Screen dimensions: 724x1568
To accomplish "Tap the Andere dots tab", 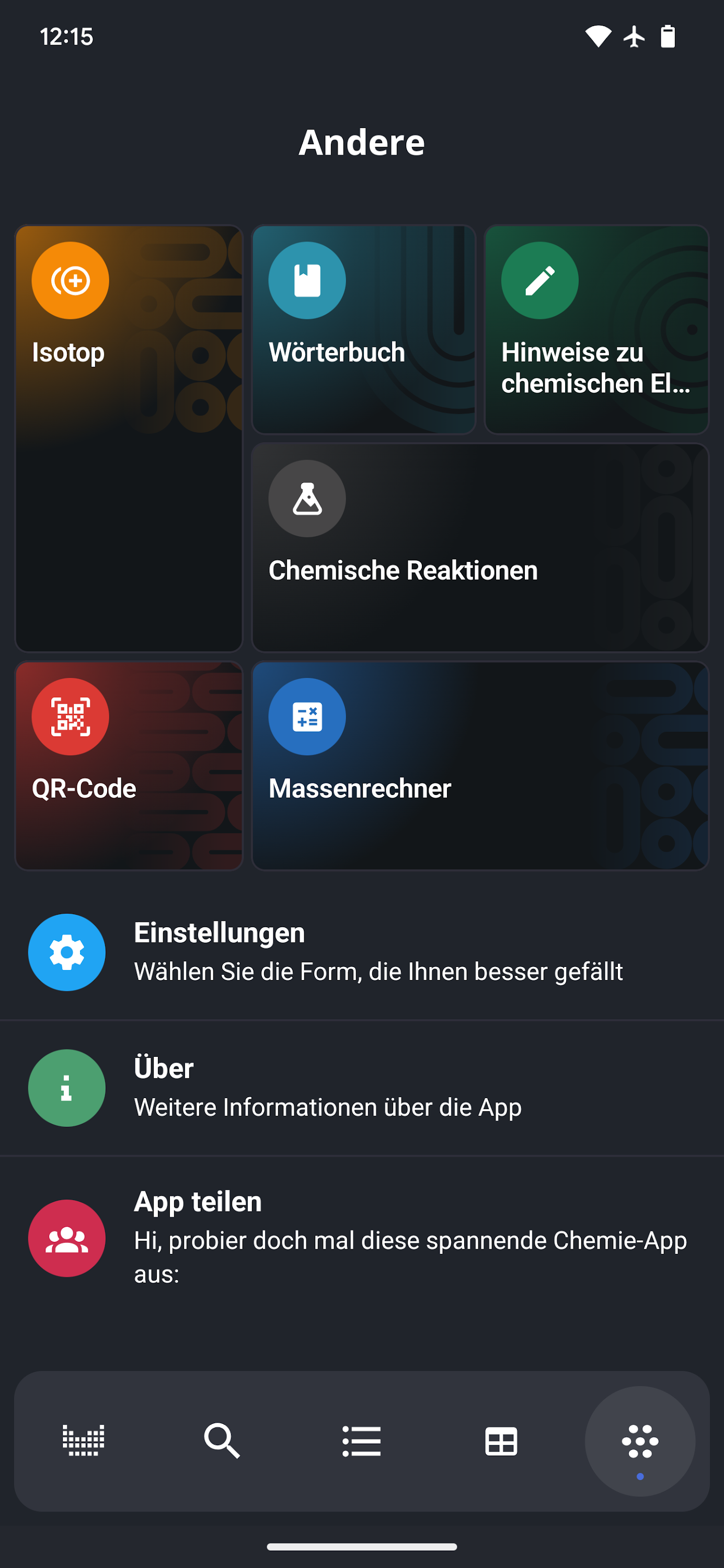I will (x=640, y=1441).
